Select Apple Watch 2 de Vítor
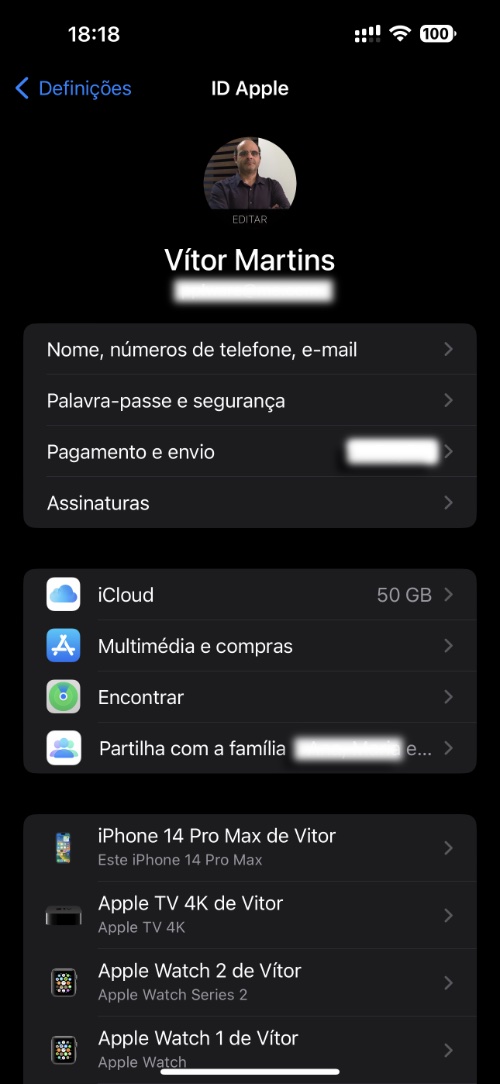 coord(250,982)
